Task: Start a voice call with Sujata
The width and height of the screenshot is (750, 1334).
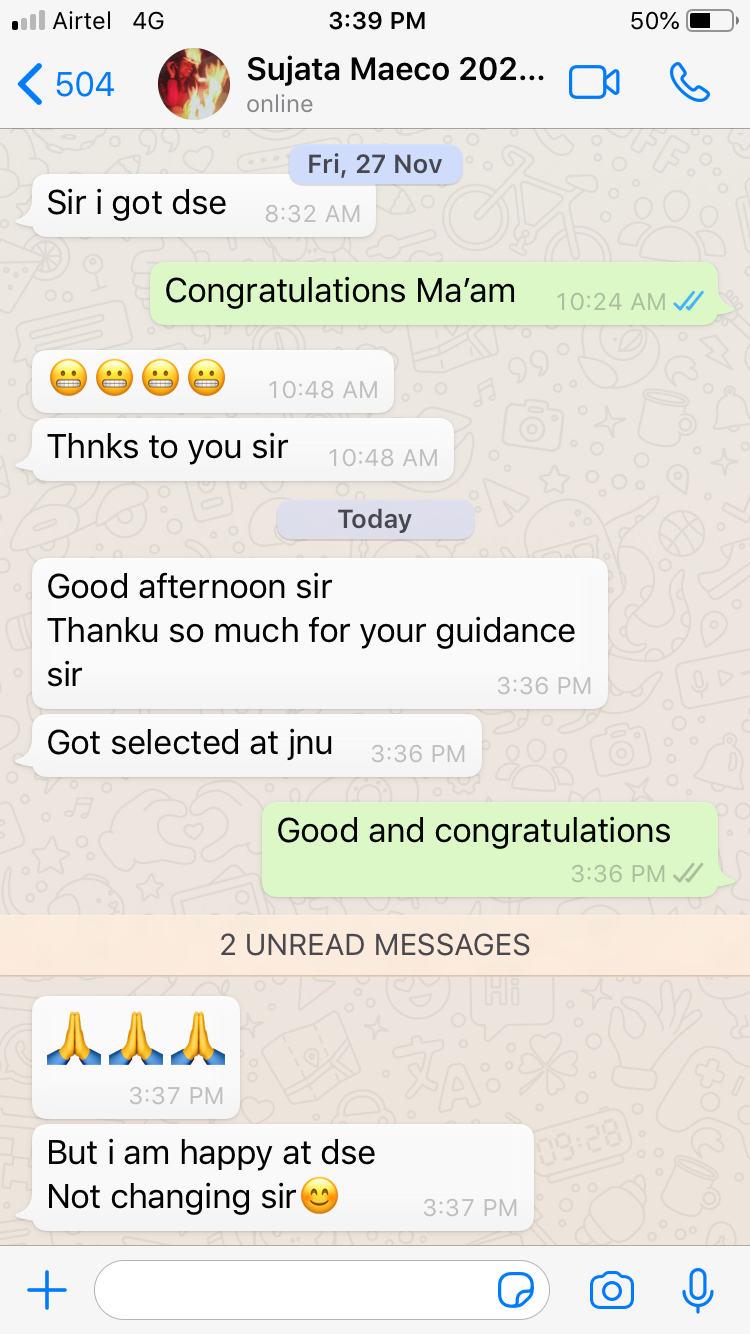Action: tap(689, 83)
